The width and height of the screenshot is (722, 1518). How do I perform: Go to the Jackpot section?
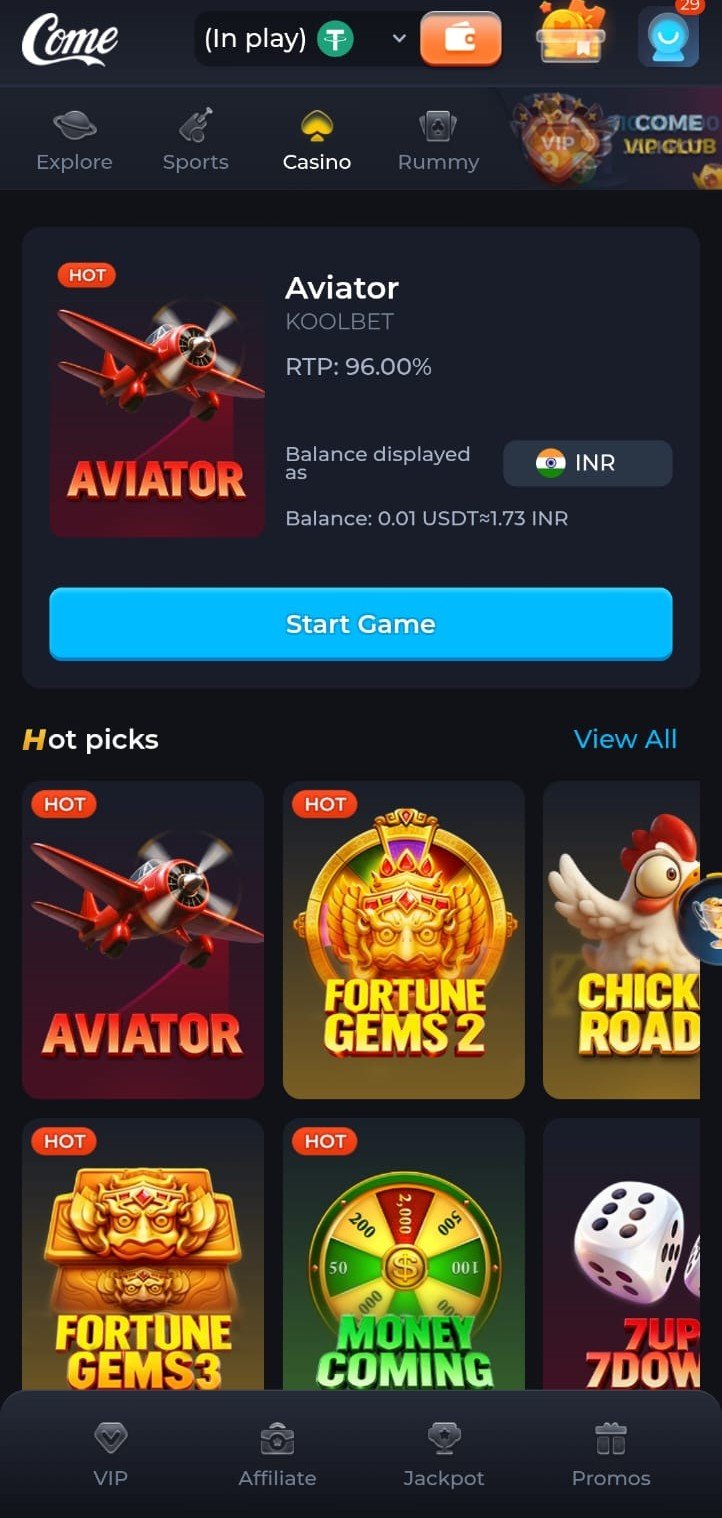444,1455
